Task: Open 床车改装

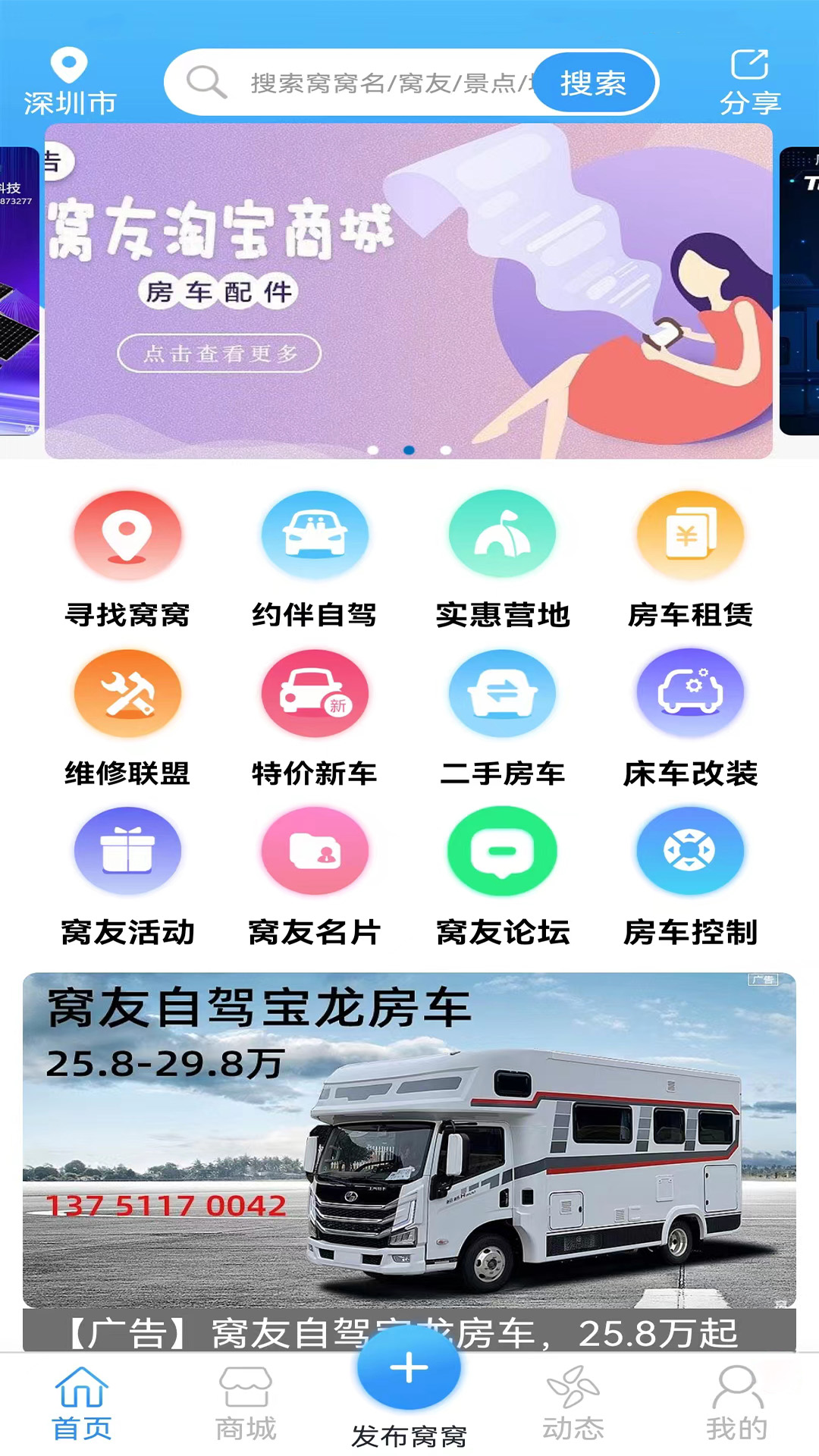Action: tap(690, 718)
